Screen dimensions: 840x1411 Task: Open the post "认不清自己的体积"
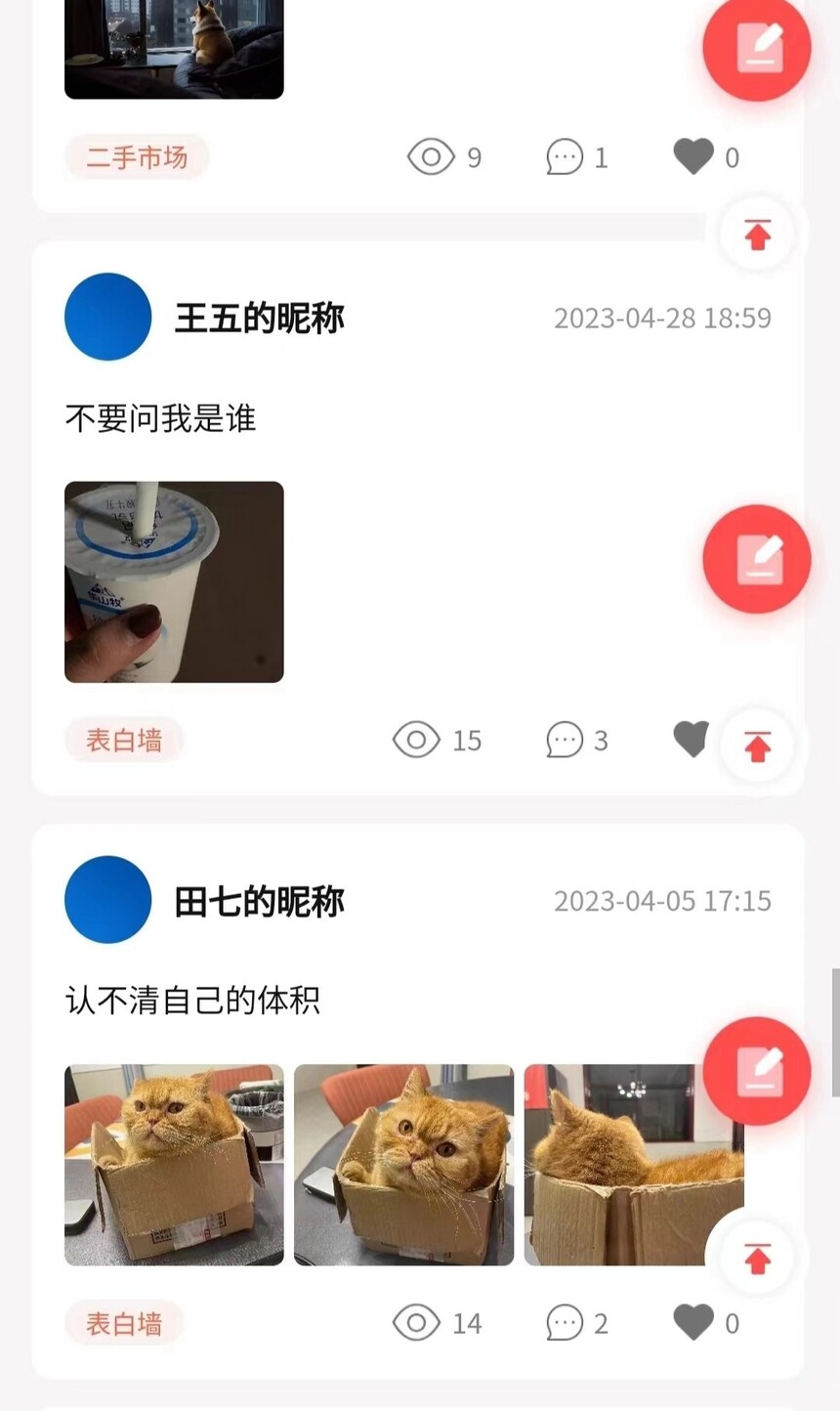pos(192,1001)
